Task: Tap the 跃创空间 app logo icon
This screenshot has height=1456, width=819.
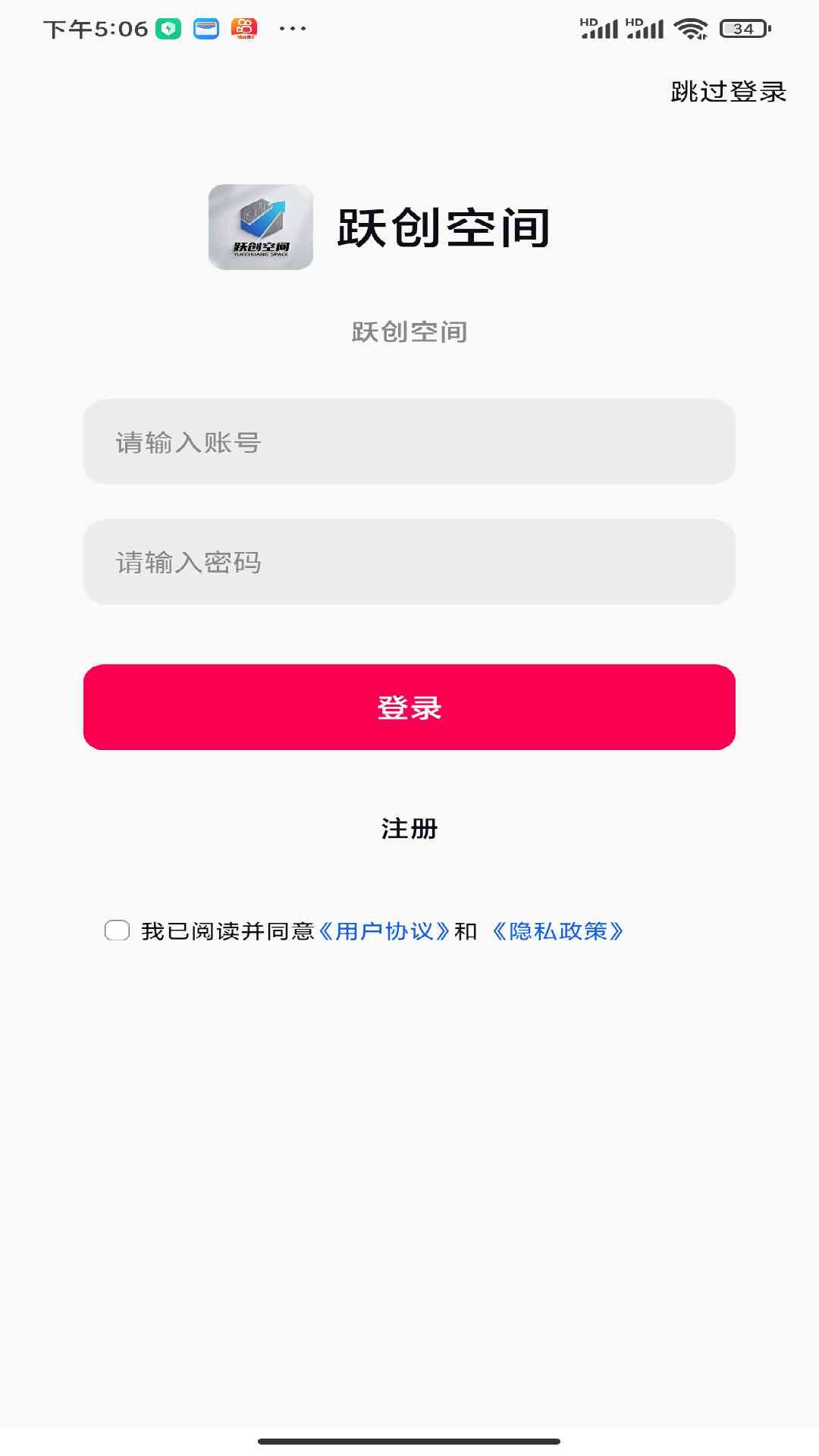Action: [x=261, y=227]
